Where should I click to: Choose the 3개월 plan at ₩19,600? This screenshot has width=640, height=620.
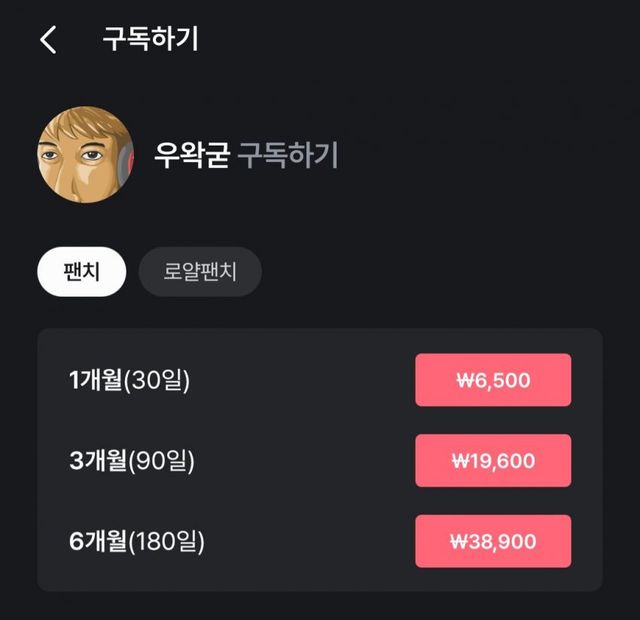[493, 461]
